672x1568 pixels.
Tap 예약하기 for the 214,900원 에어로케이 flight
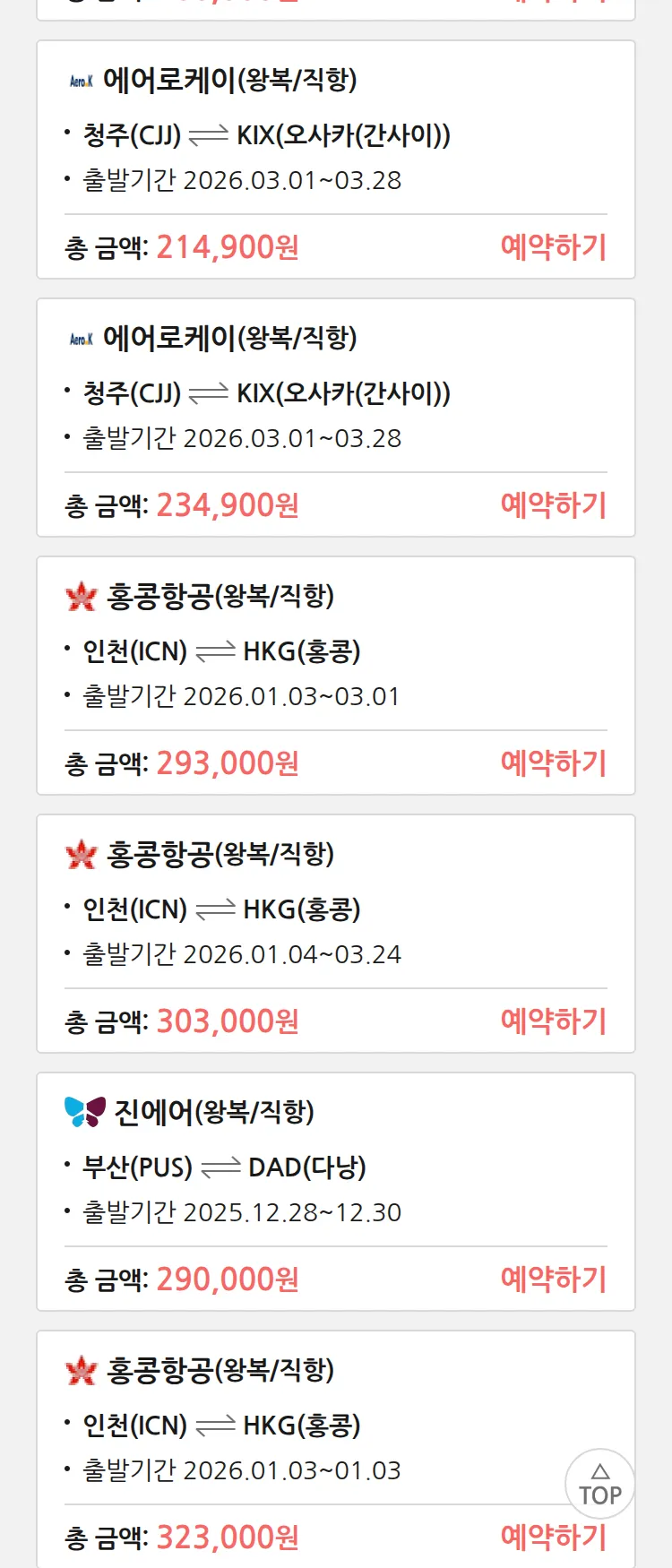click(553, 246)
